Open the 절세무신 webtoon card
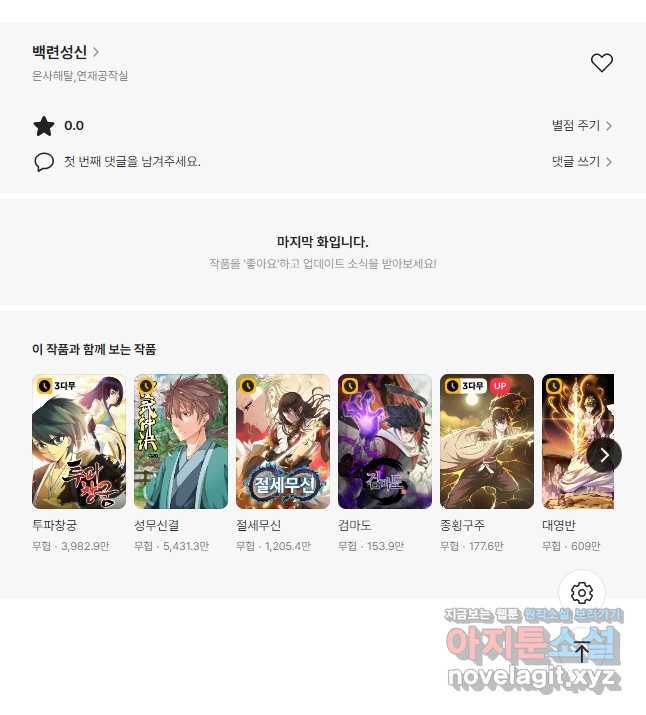This screenshot has height=715, width=646. pos(283,442)
